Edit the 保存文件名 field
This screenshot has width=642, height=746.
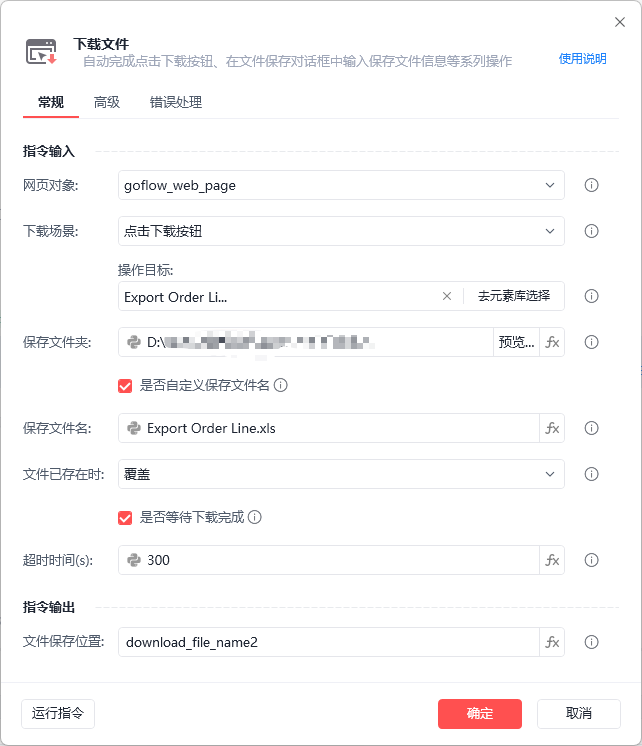328,428
